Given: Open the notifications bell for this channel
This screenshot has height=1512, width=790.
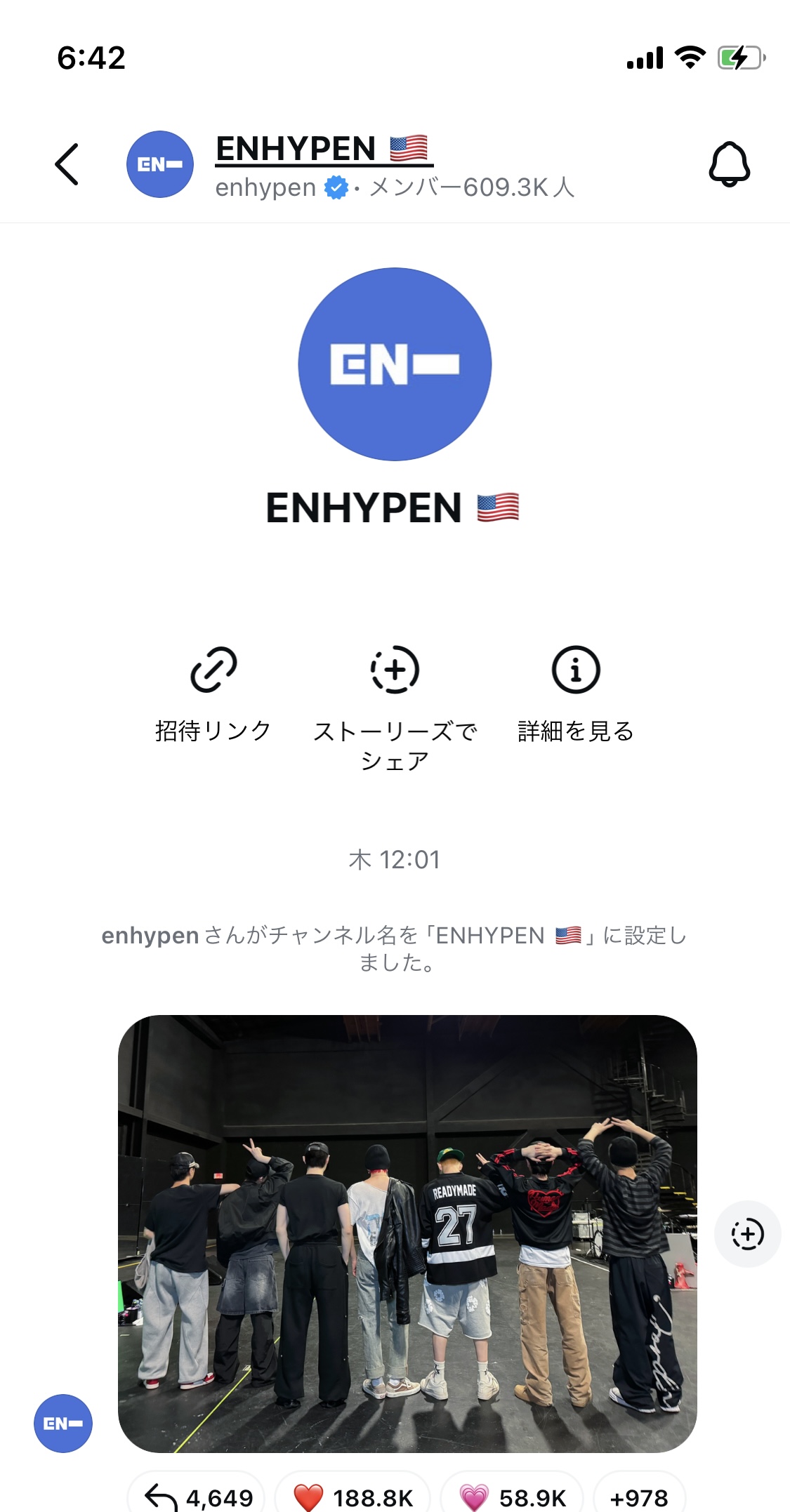Looking at the screenshot, I should pos(729,164).
